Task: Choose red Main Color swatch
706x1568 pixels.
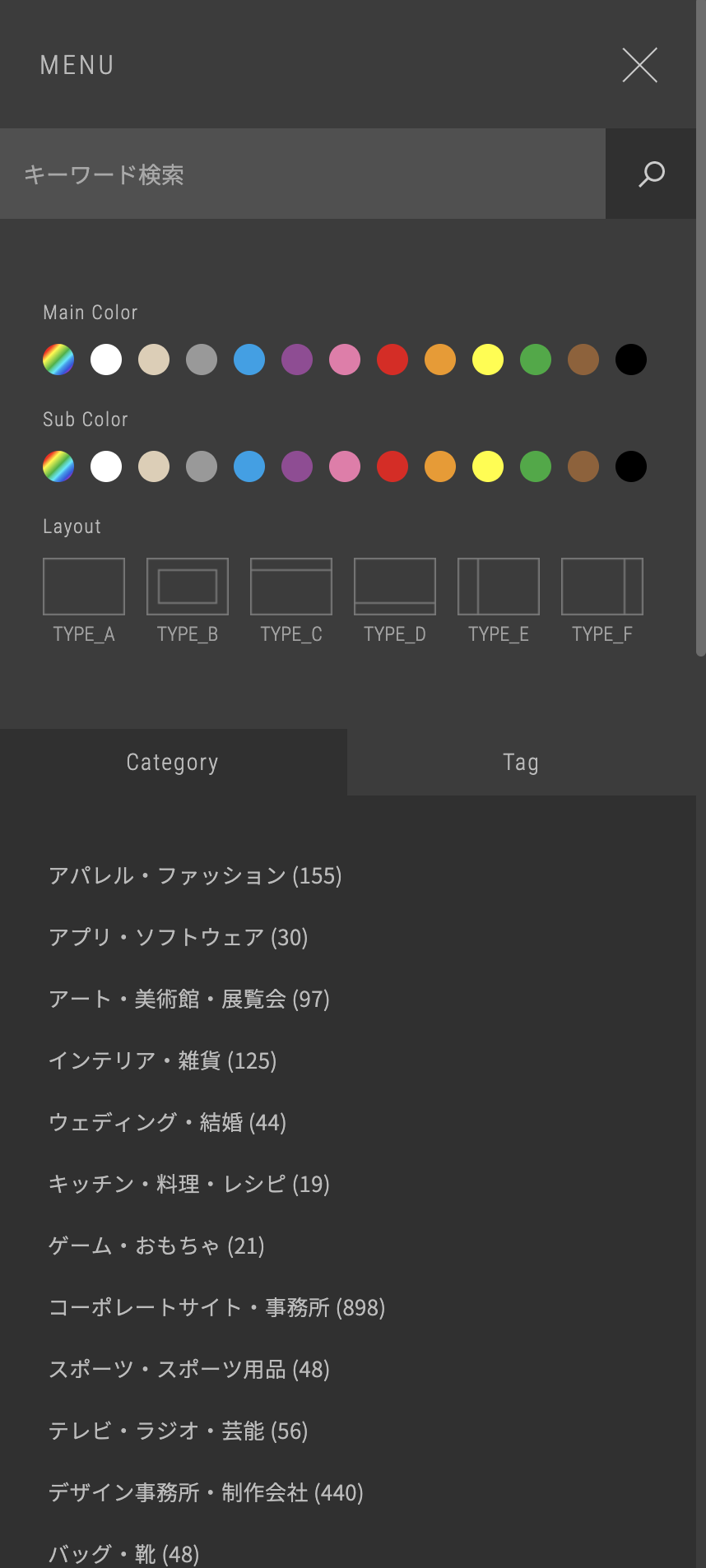Action: (392, 360)
